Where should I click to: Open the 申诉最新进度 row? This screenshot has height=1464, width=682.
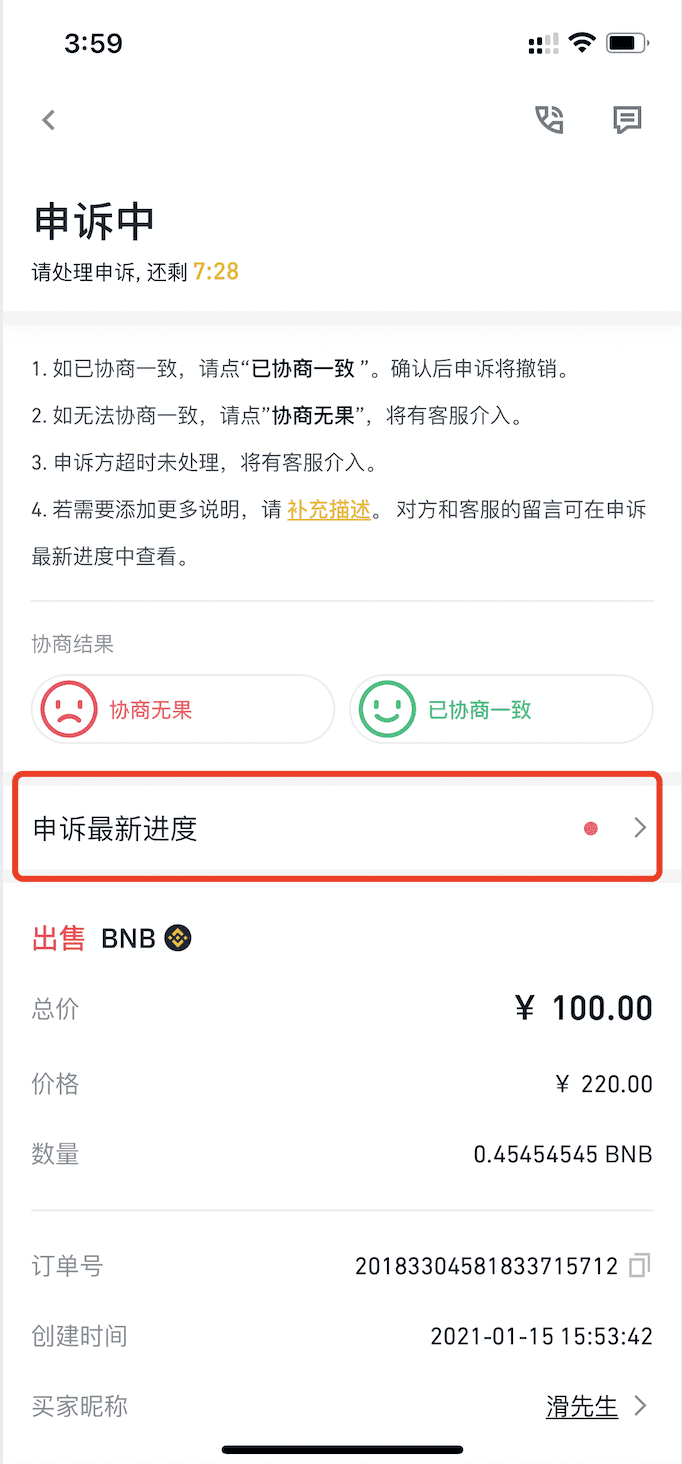[337, 827]
